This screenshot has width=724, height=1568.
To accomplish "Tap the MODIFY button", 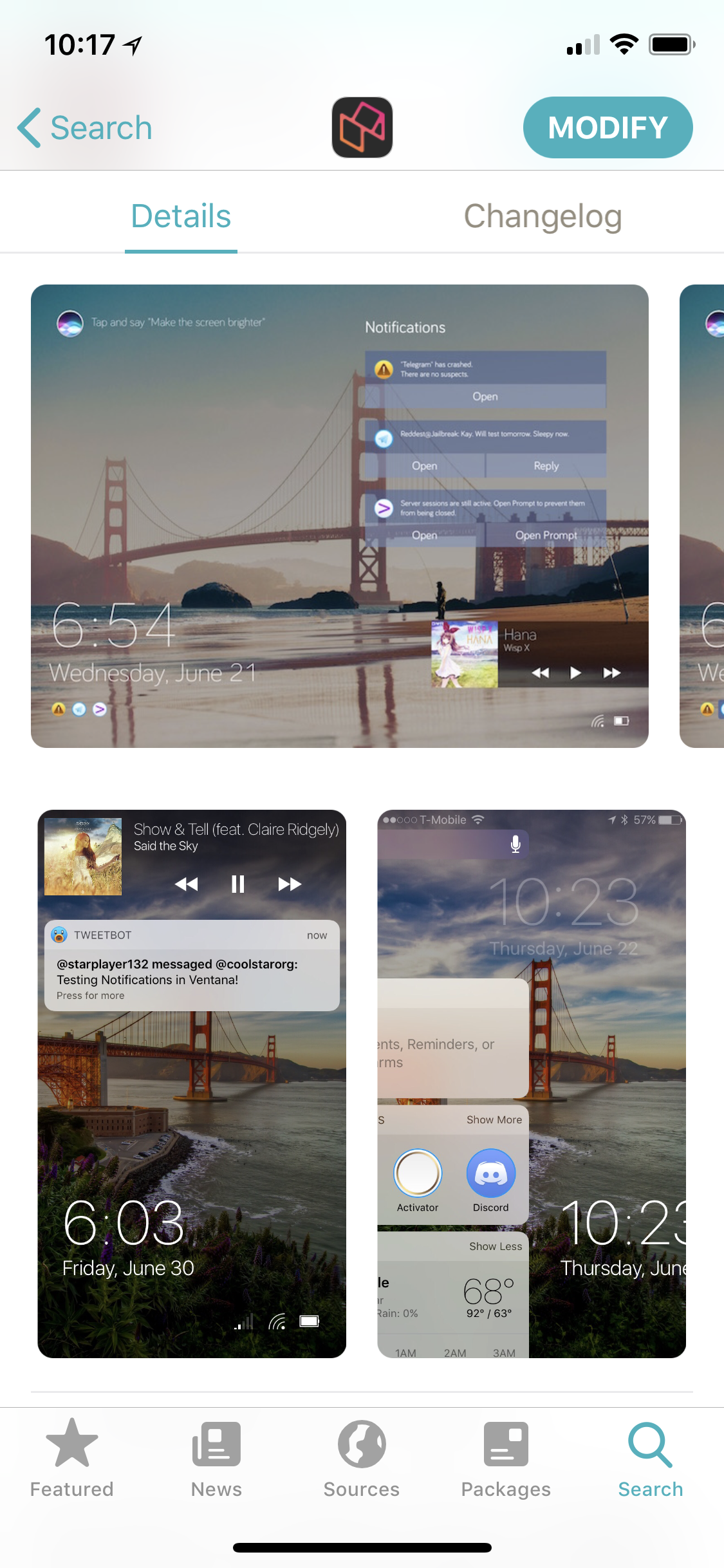I will click(x=607, y=127).
